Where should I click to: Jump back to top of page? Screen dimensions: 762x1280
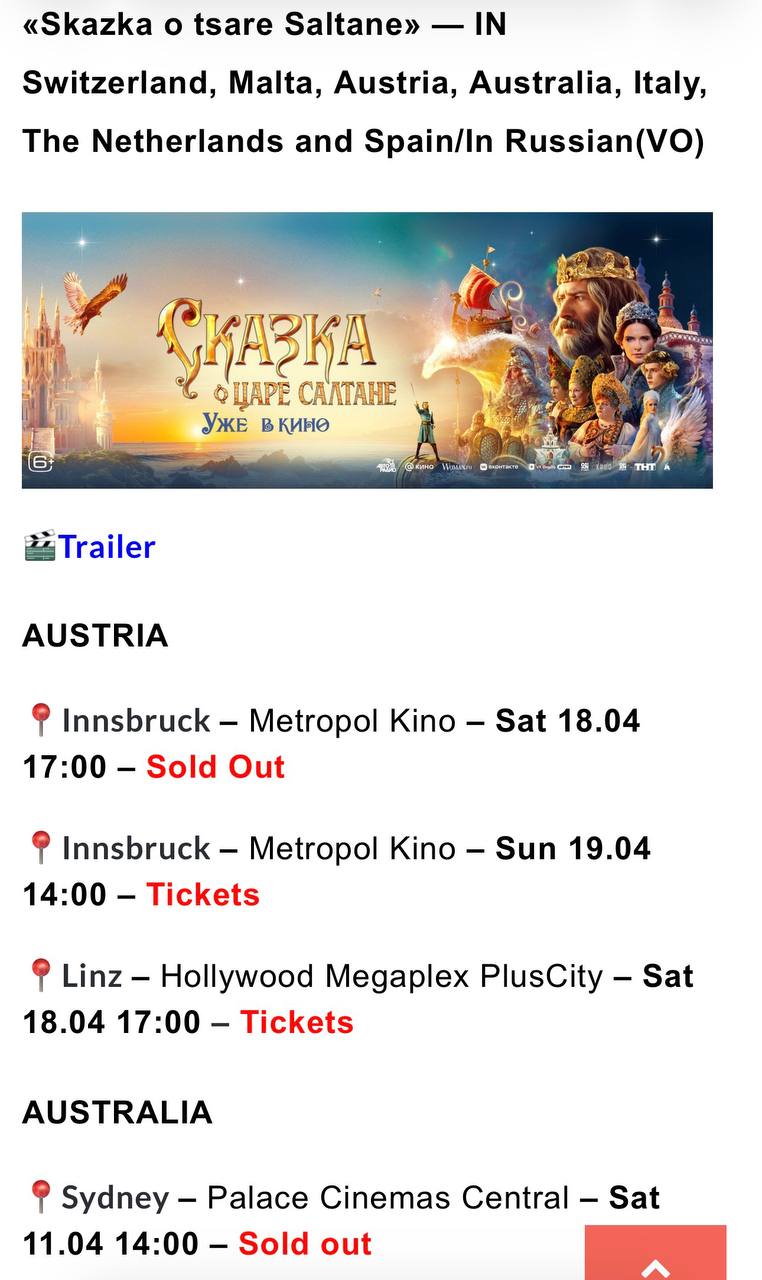pos(655,1256)
